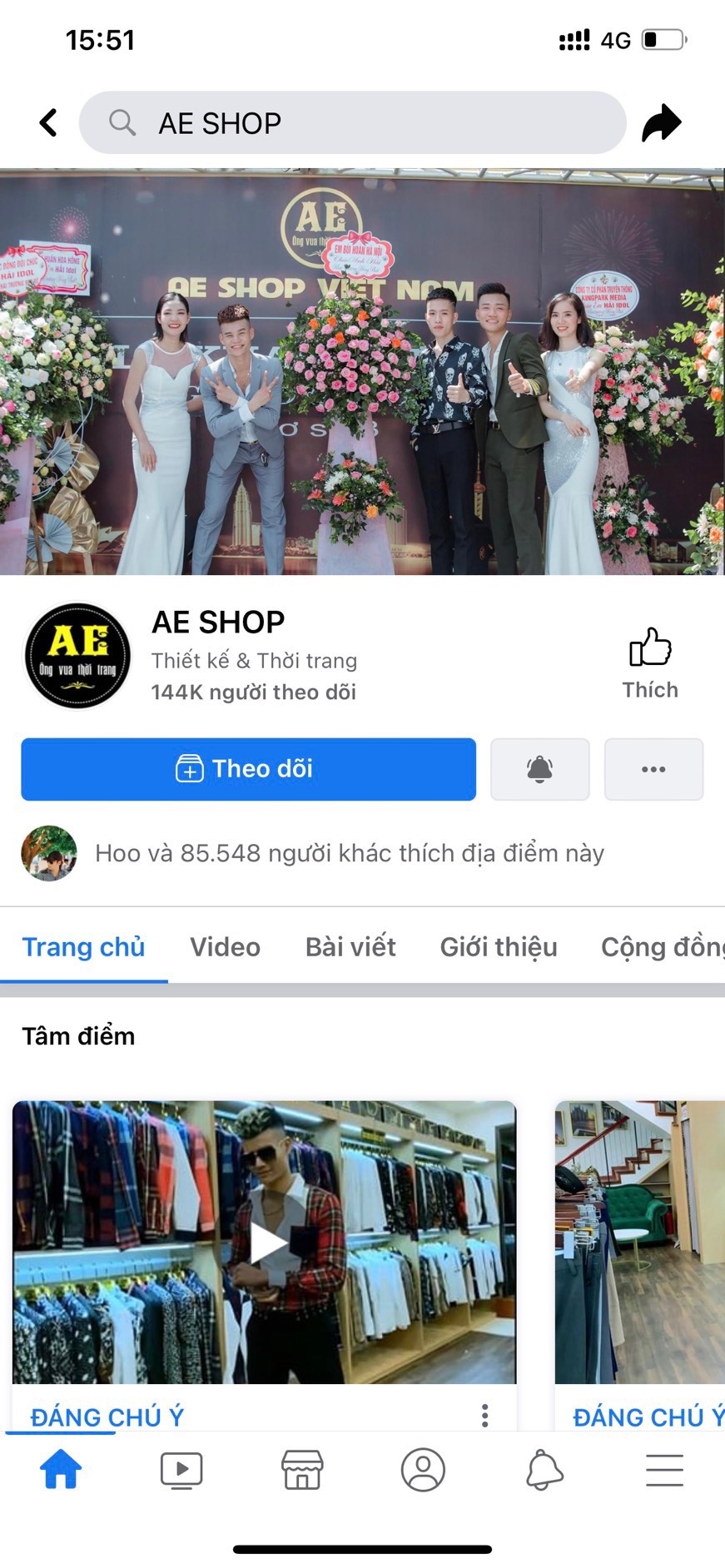The height and width of the screenshot is (1568, 725).
Task: Open the Cộng đồng tab
Action: tap(662, 947)
